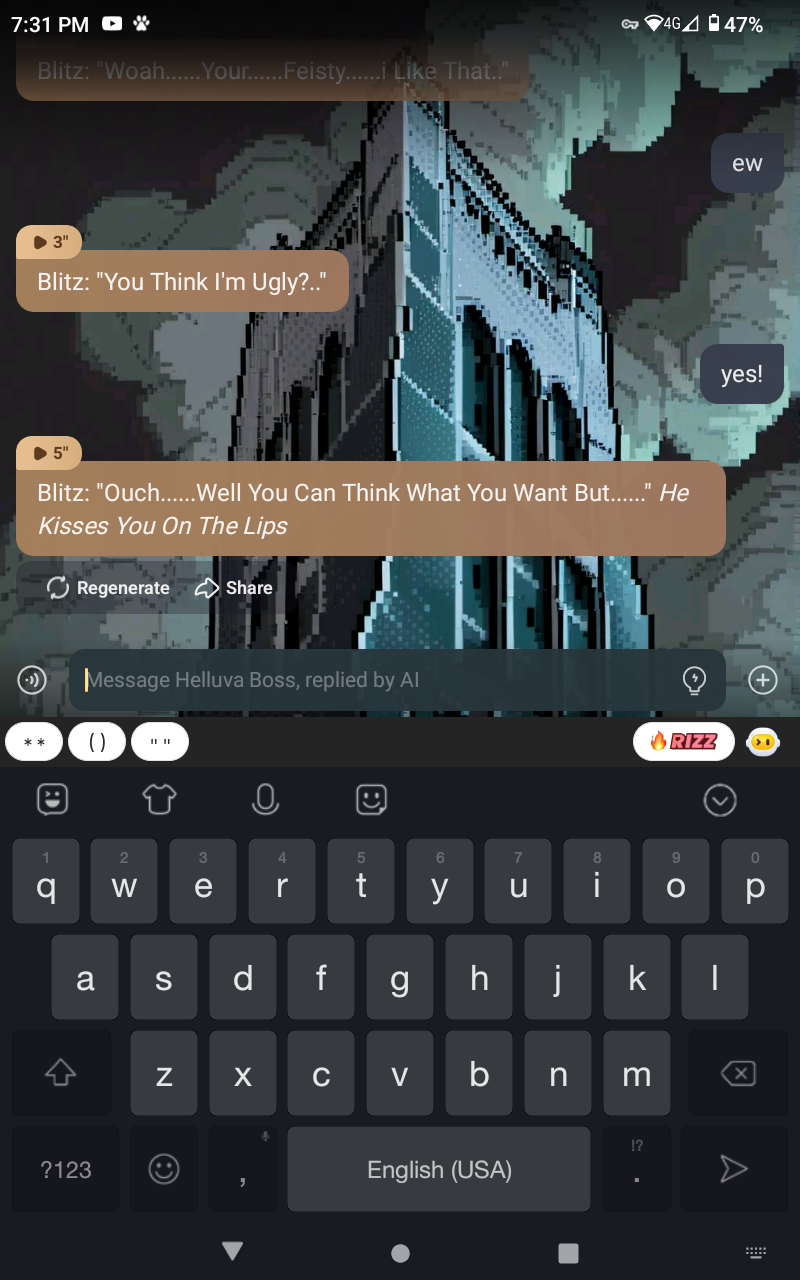The image size is (800, 1280).
Task: Insert asterisks action chip
Action: pos(34,742)
